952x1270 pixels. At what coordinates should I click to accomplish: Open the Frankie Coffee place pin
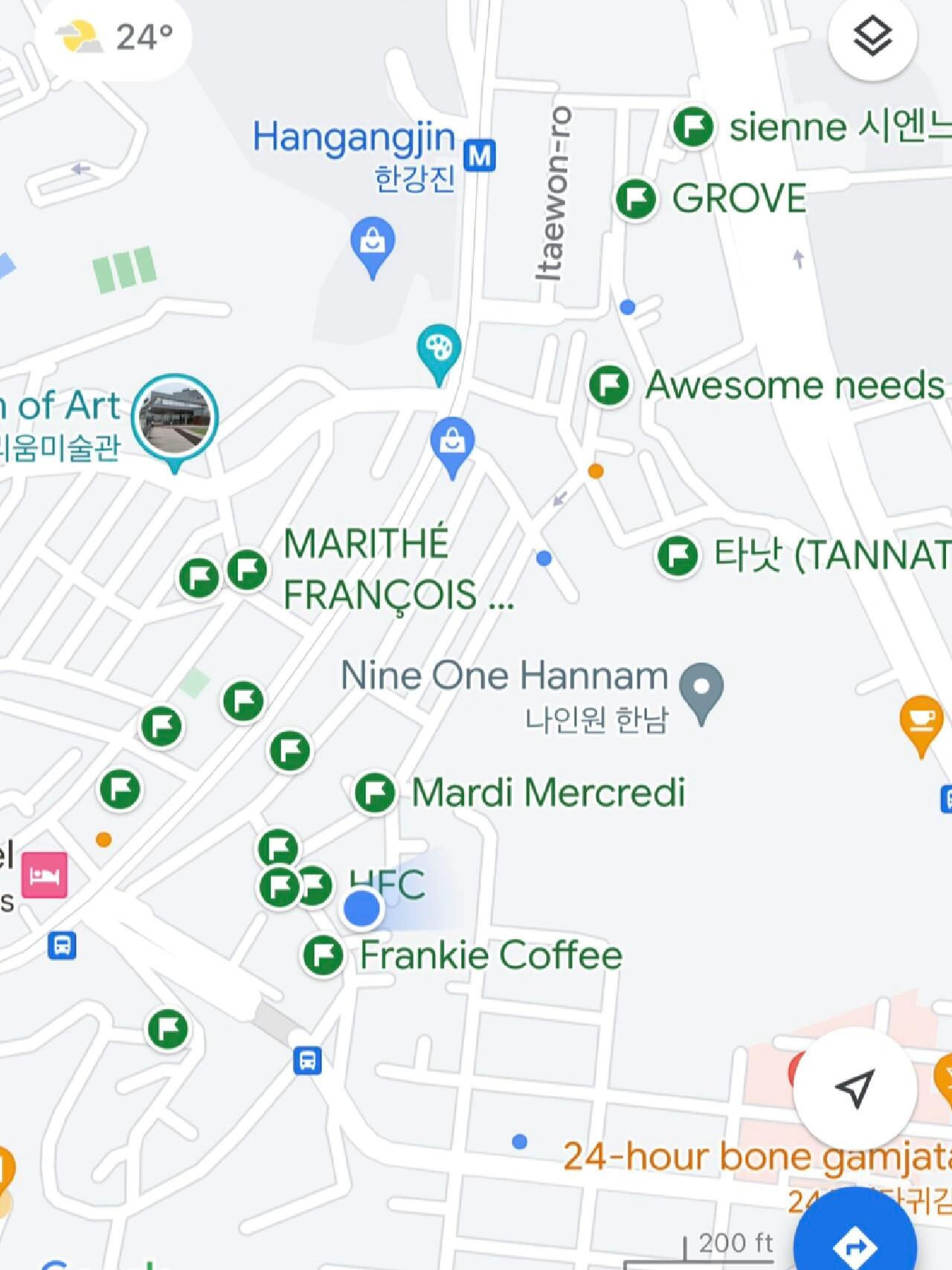[x=323, y=955]
